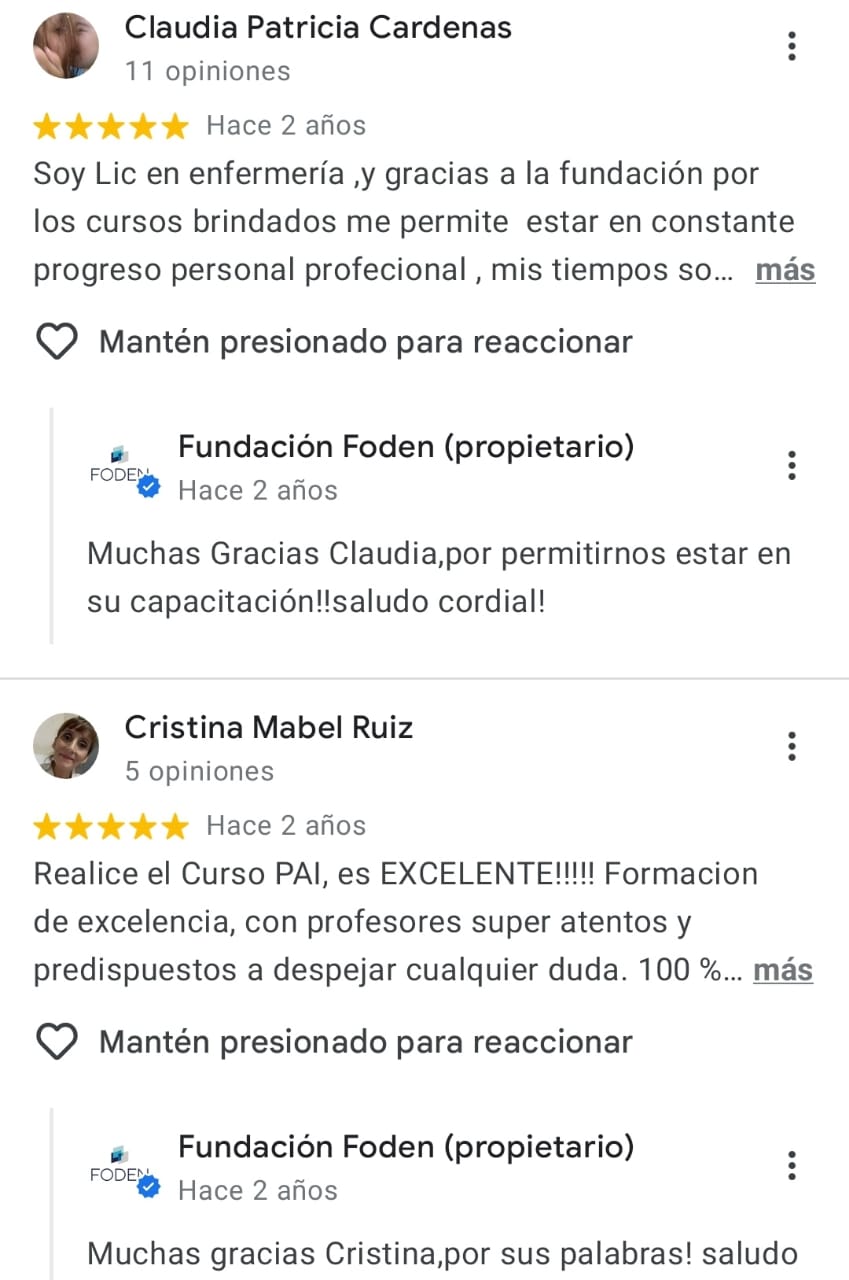Viewport: 849px width, 1280px height.
Task: Open overflow menu on Cristina Mabel Ruiz's review
Action: coord(791,746)
